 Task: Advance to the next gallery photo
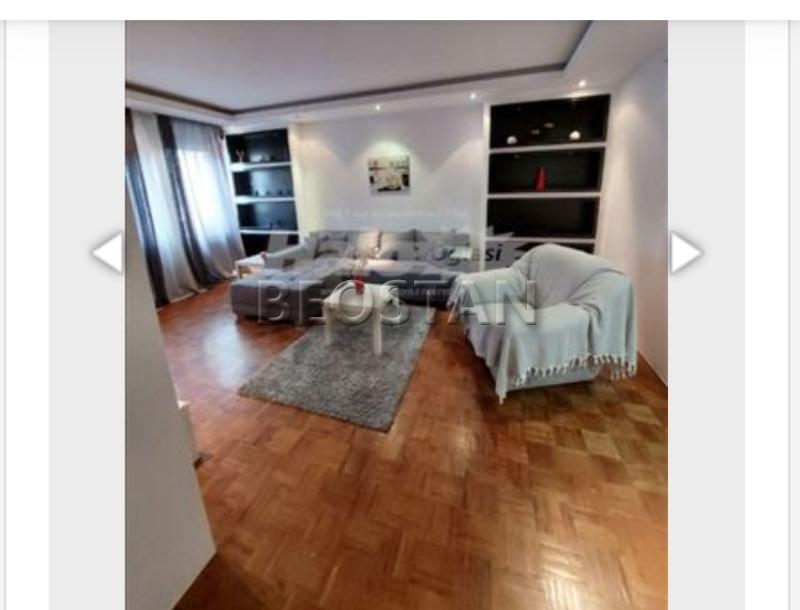[x=685, y=253]
